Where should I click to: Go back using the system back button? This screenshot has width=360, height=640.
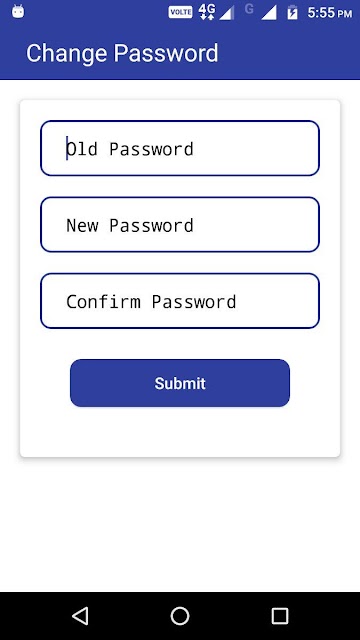click(80, 616)
